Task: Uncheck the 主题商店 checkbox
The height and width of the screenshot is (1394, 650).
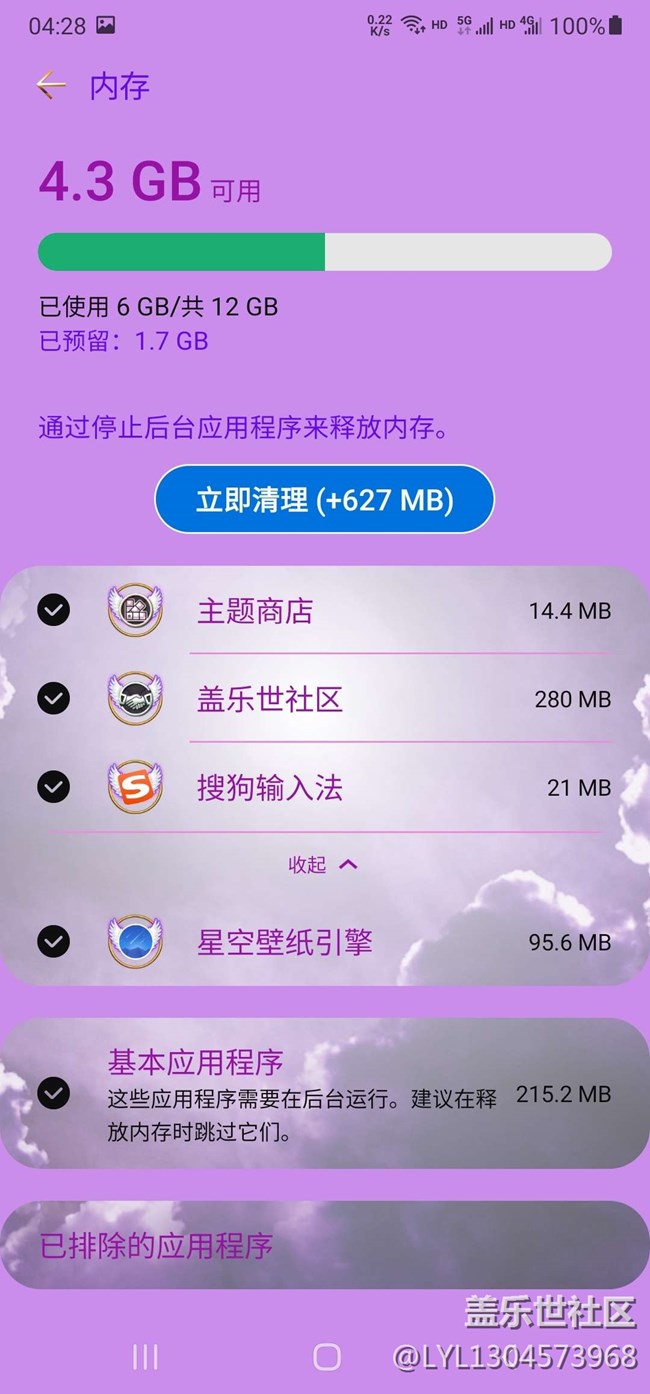Action: click(53, 610)
